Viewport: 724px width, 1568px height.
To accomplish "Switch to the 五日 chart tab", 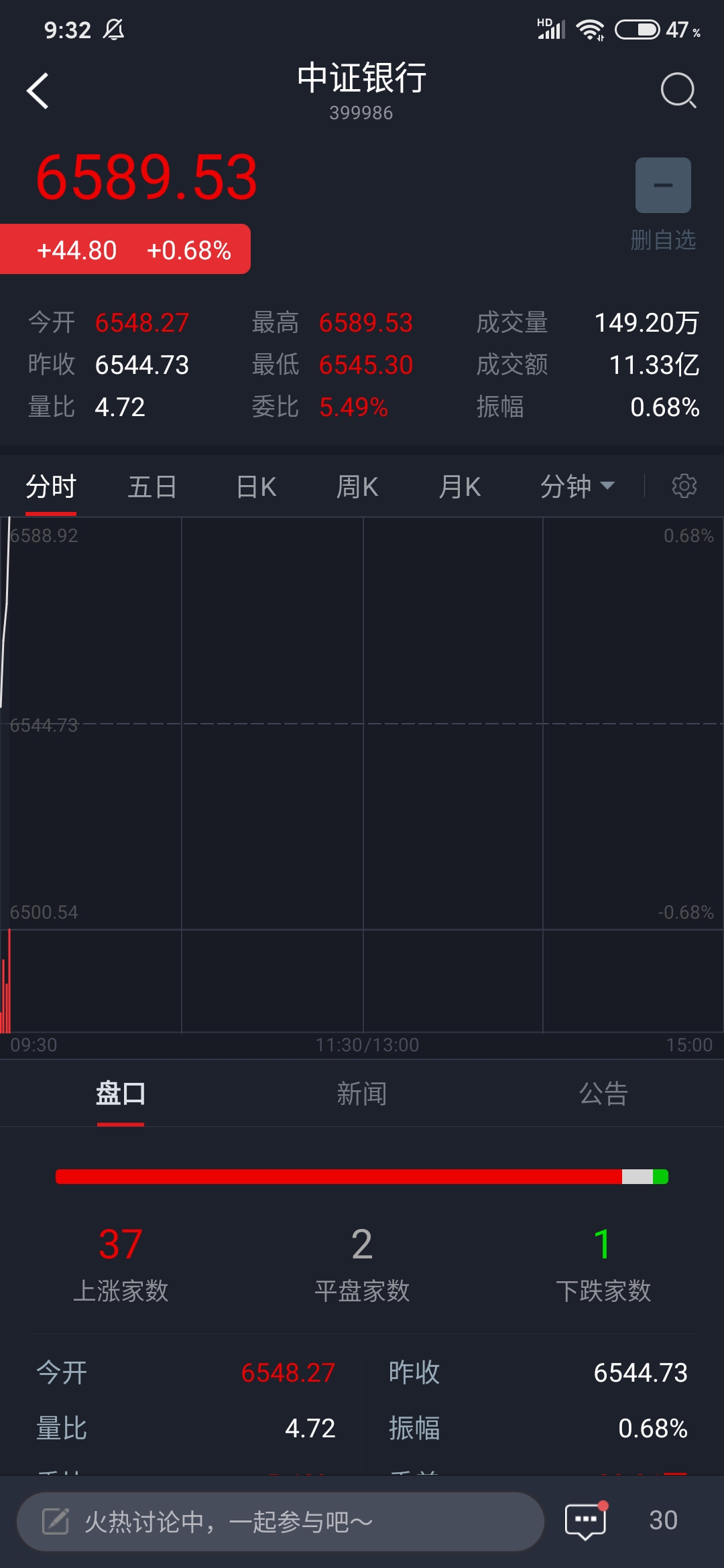I will (x=152, y=486).
